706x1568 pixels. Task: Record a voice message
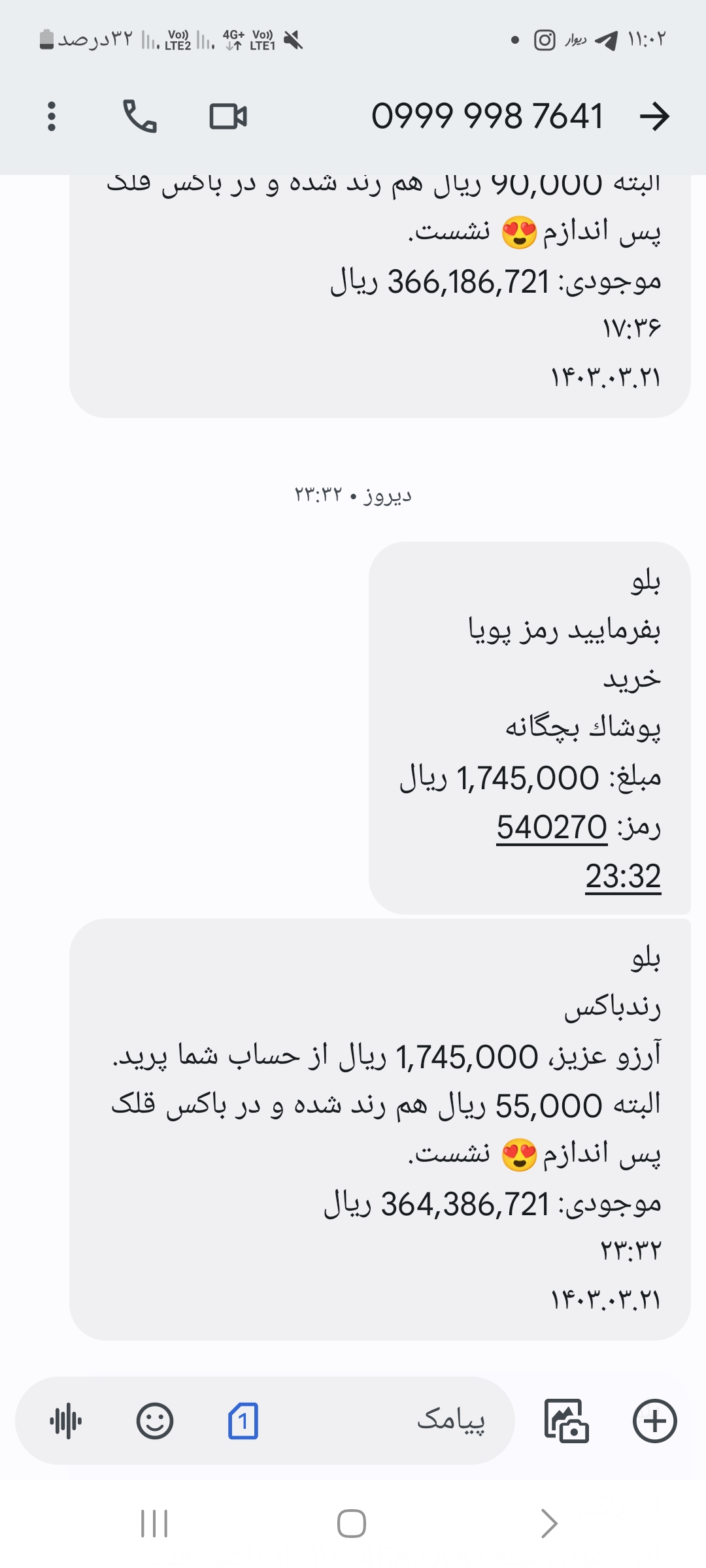[66, 1421]
